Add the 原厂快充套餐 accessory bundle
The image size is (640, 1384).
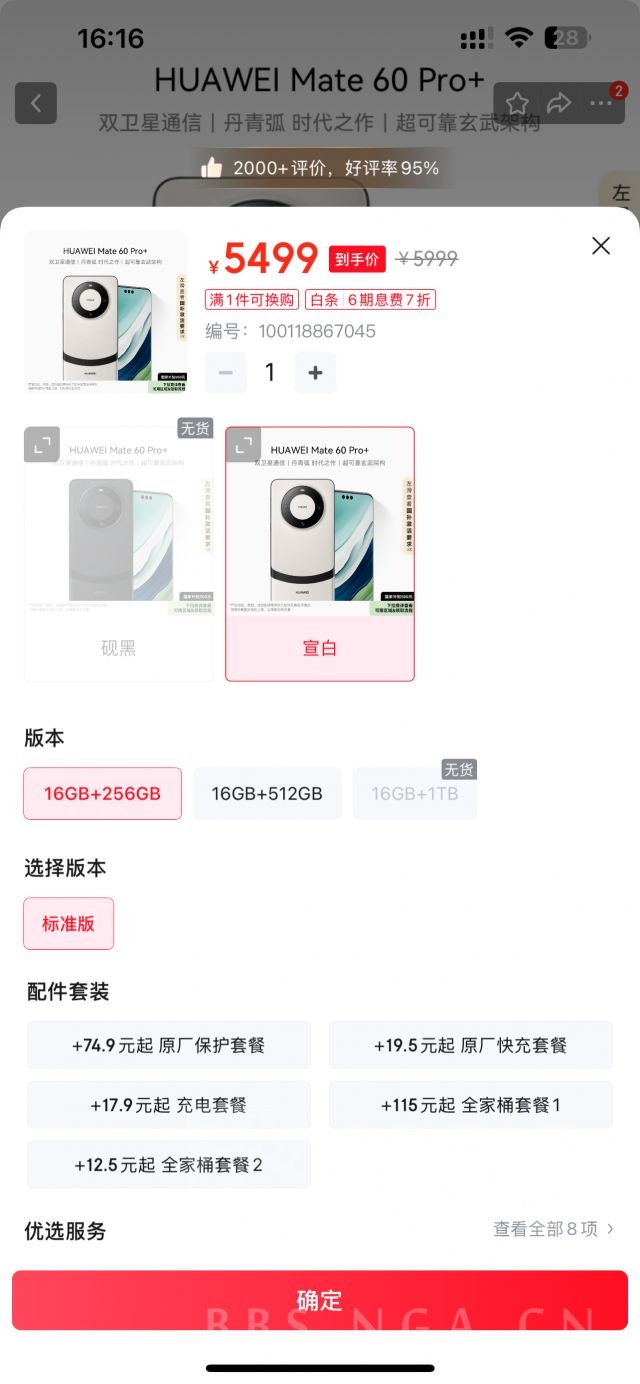470,1045
